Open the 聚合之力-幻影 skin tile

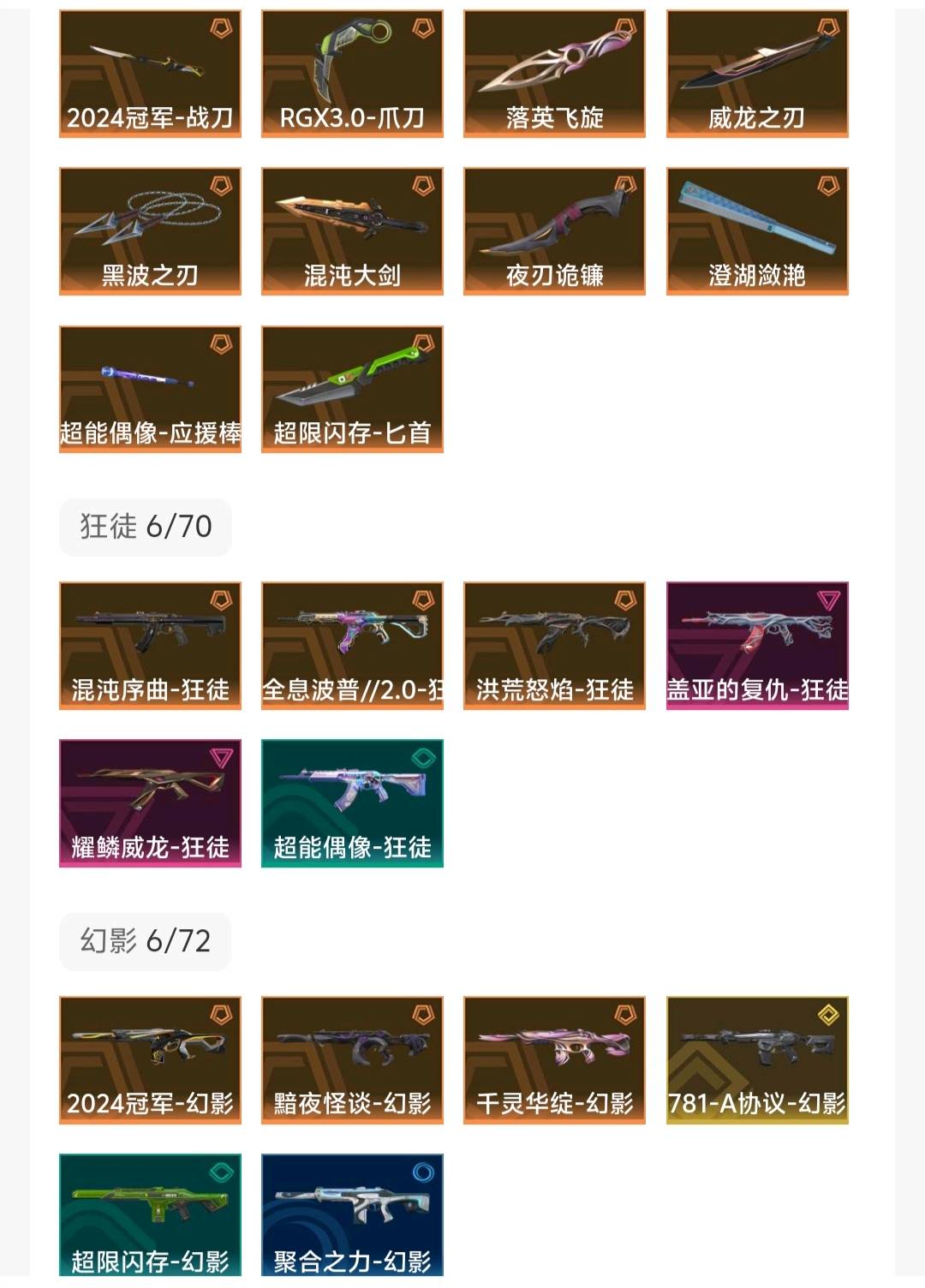tap(352, 1216)
